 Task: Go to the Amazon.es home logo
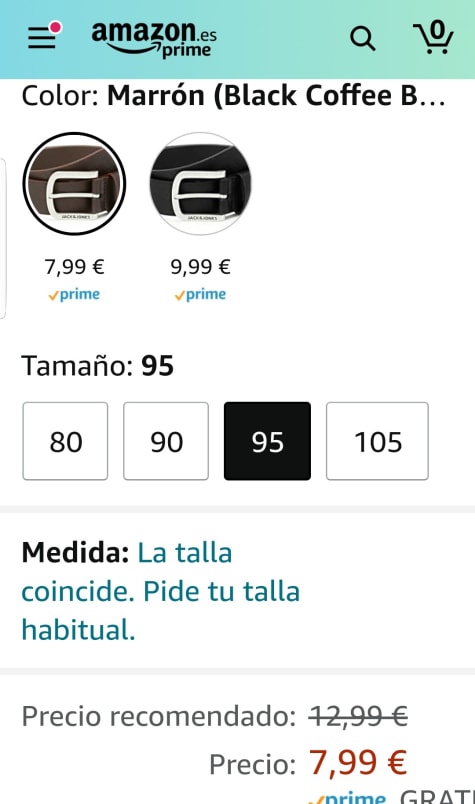154,39
